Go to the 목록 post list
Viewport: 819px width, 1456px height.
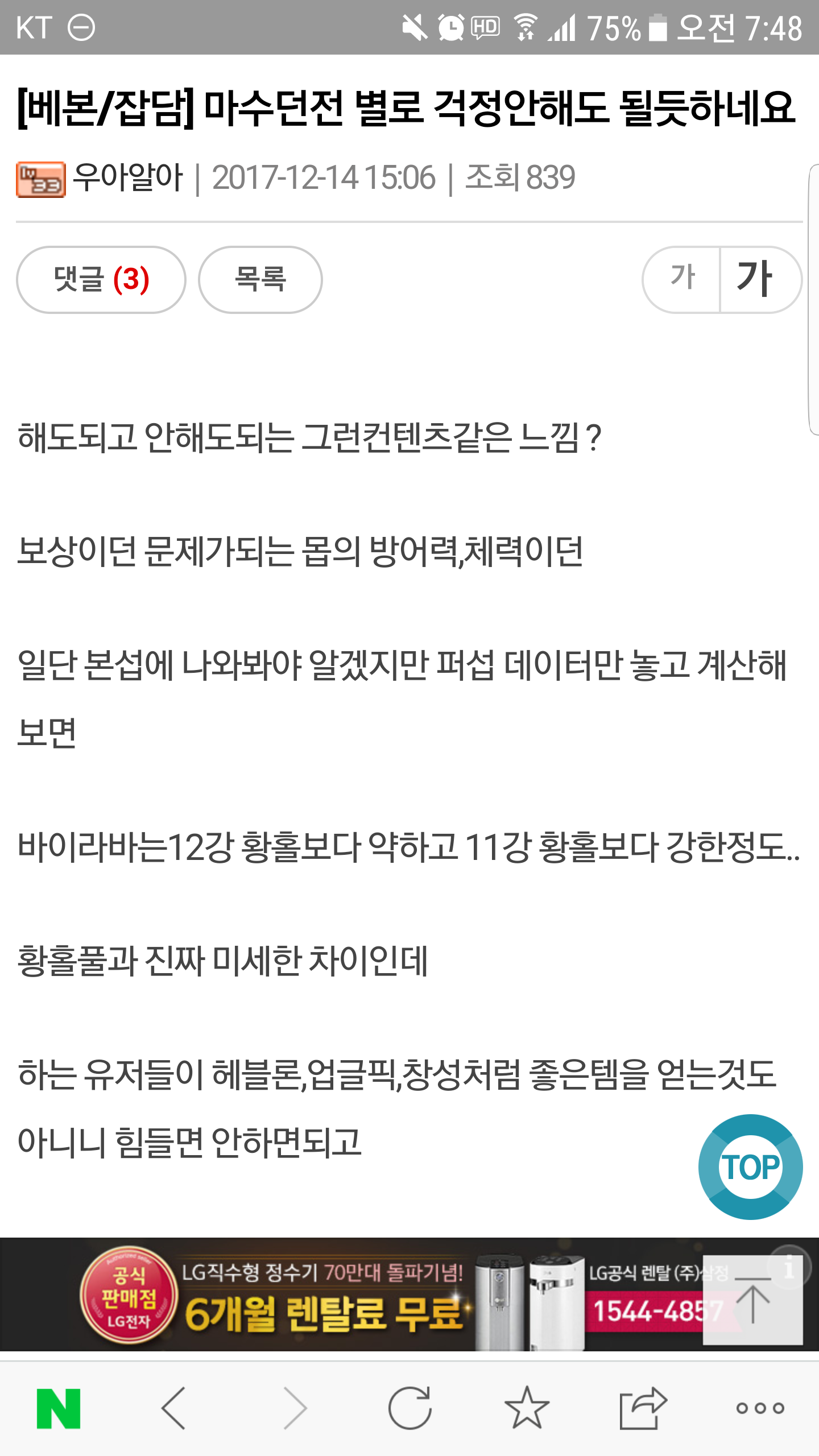(x=260, y=279)
